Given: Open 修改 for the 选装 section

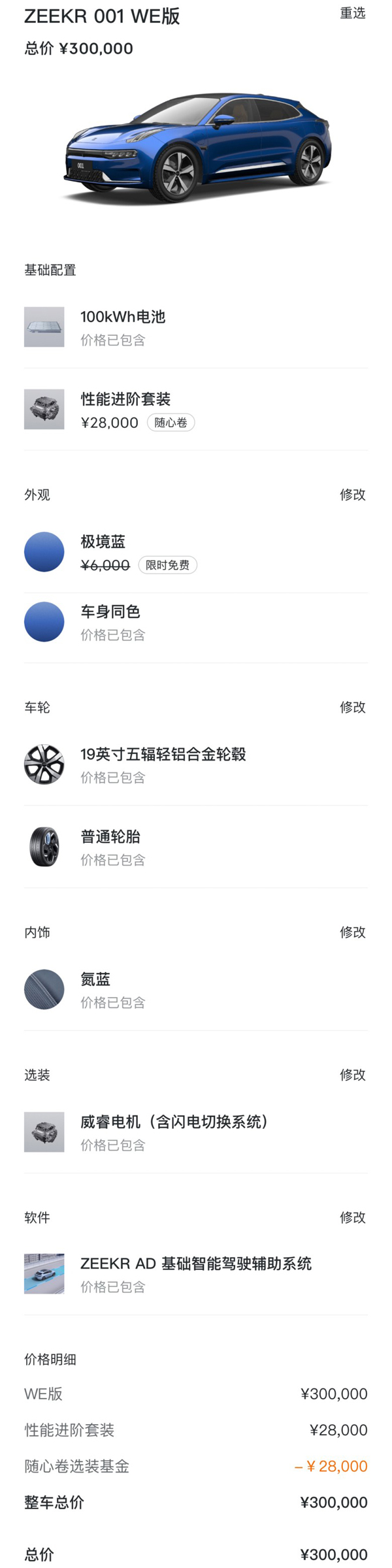Looking at the screenshot, I should point(352,1075).
